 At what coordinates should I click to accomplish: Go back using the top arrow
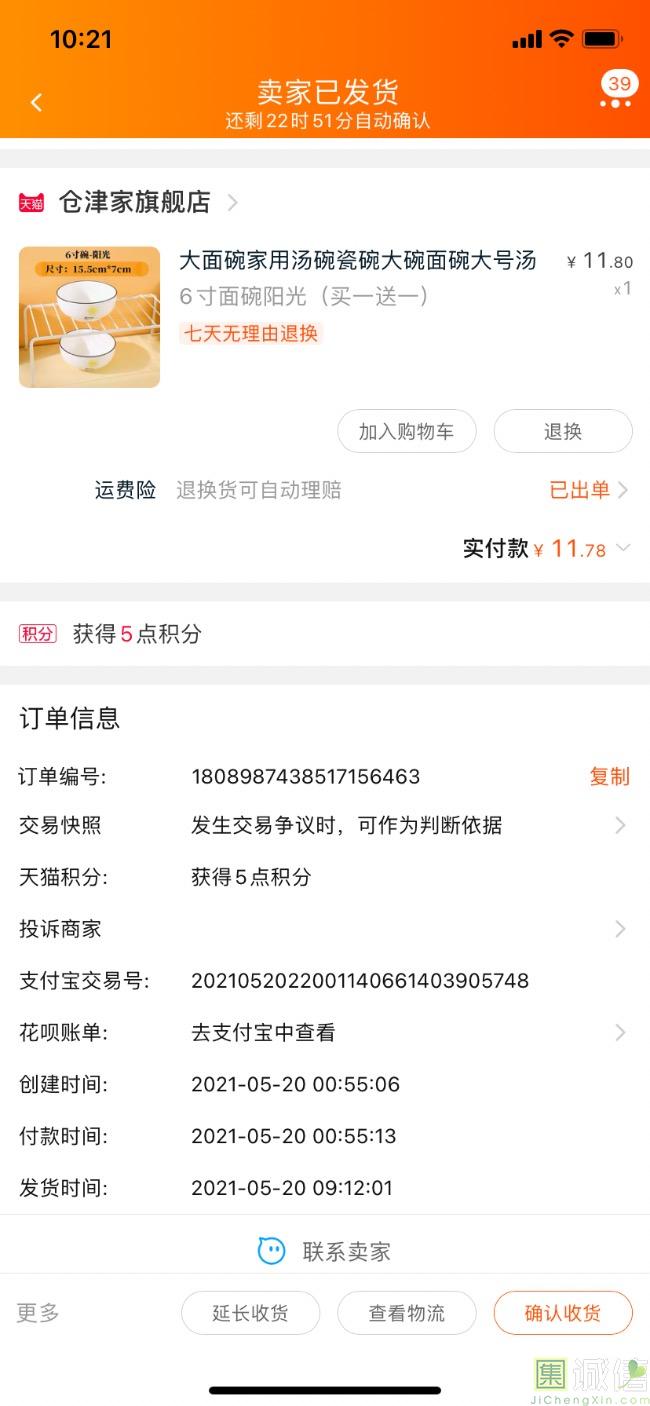coord(36,102)
